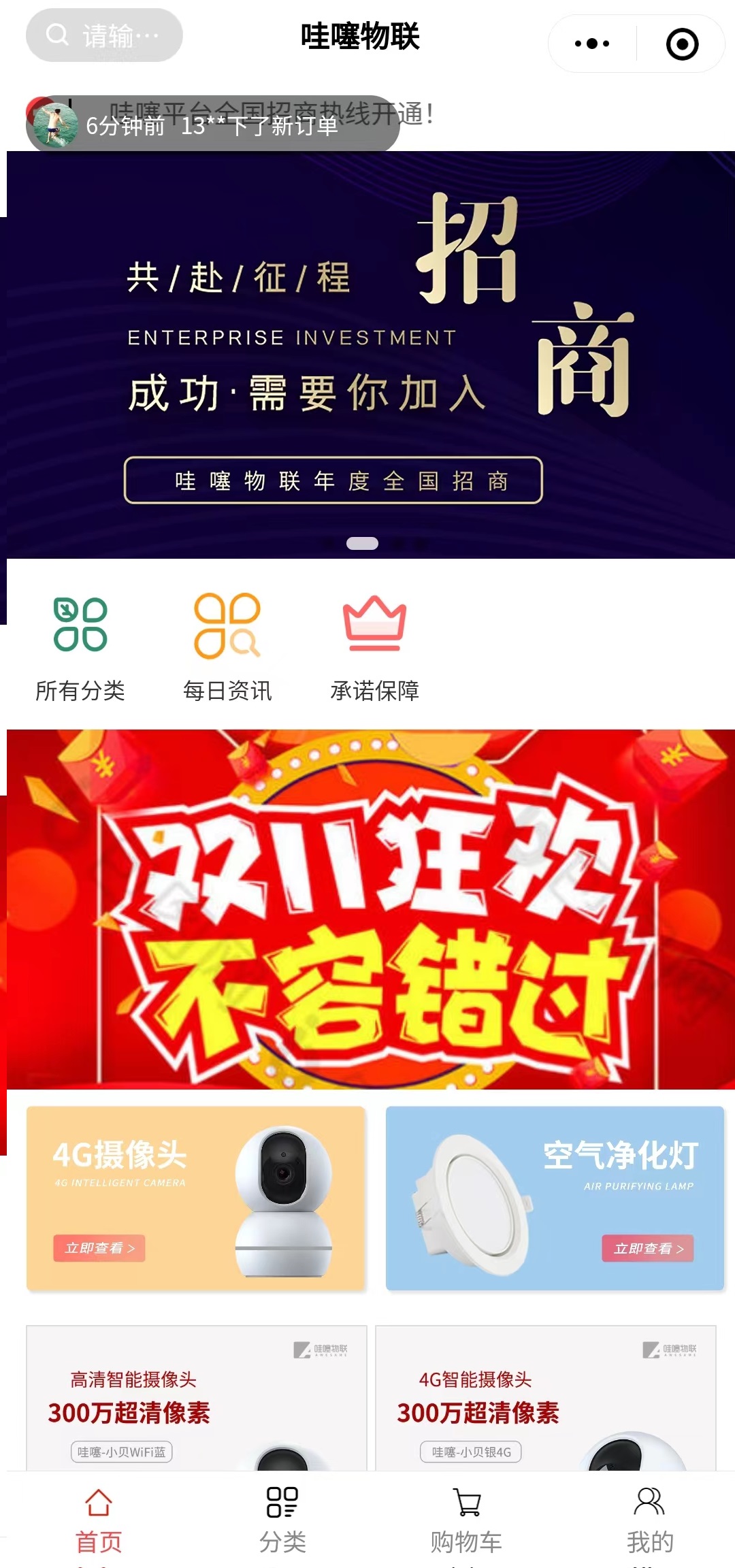Viewport: 735px width, 1568px height.
Task: Open the new order notification popup
Action: pos(212,125)
